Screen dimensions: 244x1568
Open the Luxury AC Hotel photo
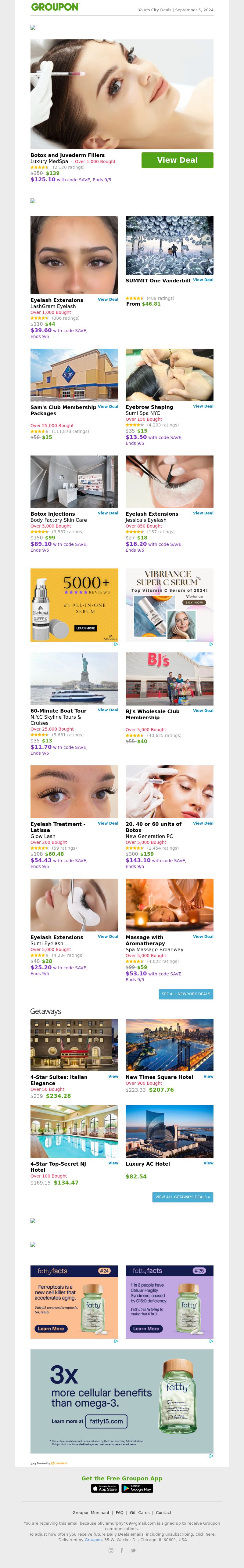point(169,1131)
